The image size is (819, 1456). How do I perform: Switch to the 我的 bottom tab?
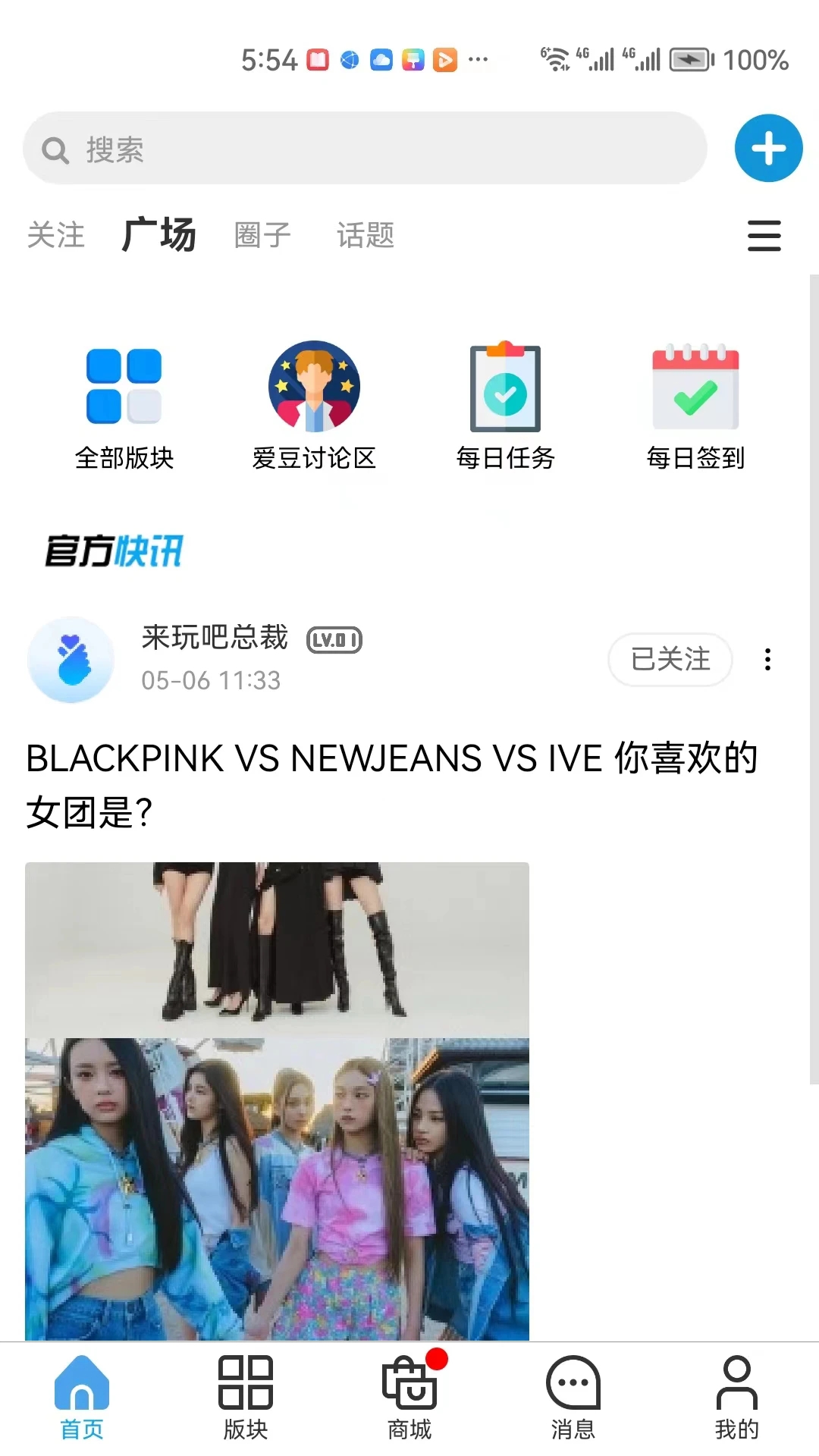(737, 1398)
